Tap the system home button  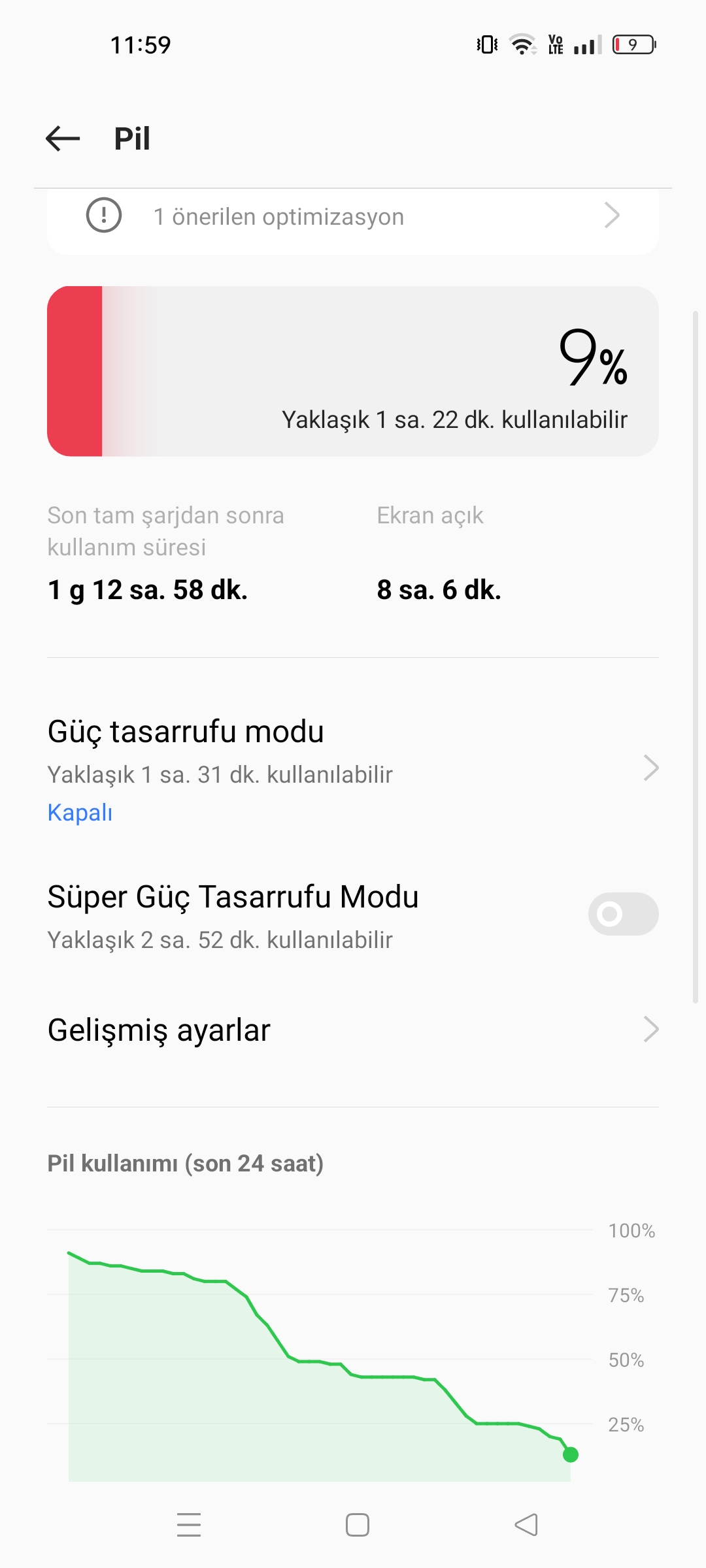click(357, 1525)
